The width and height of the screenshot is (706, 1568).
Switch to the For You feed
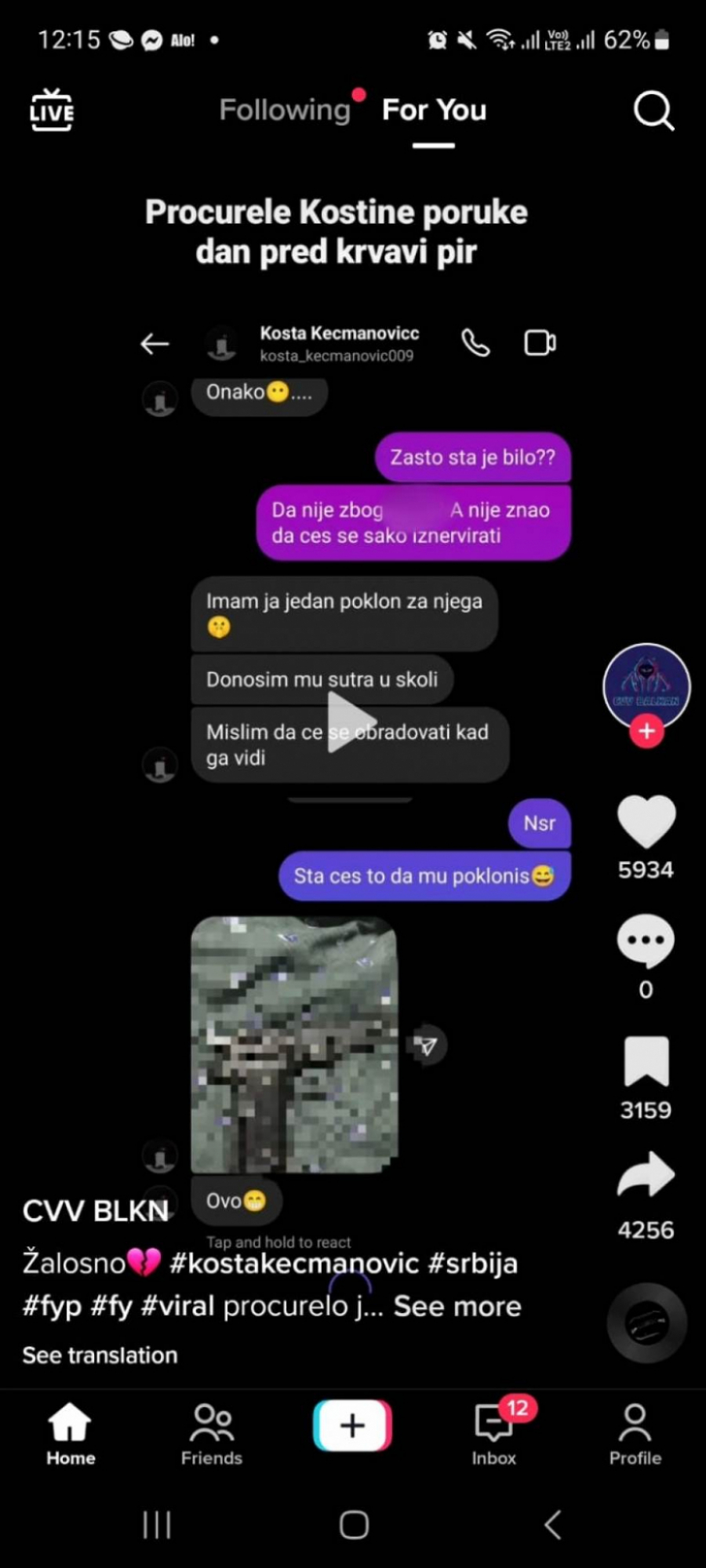434,111
